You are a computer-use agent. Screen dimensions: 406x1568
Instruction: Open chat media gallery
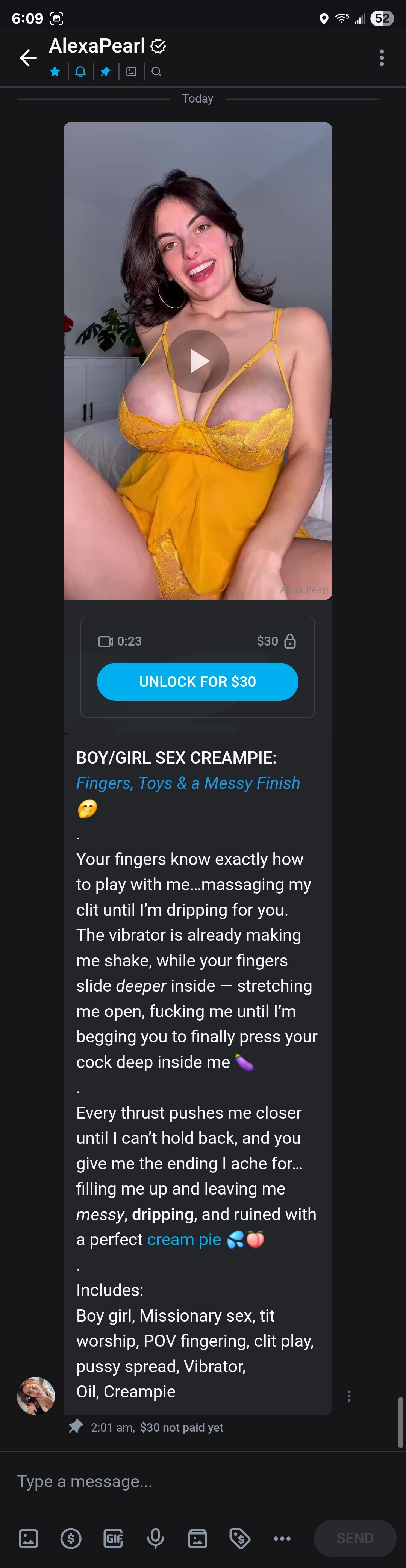[x=131, y=72]
